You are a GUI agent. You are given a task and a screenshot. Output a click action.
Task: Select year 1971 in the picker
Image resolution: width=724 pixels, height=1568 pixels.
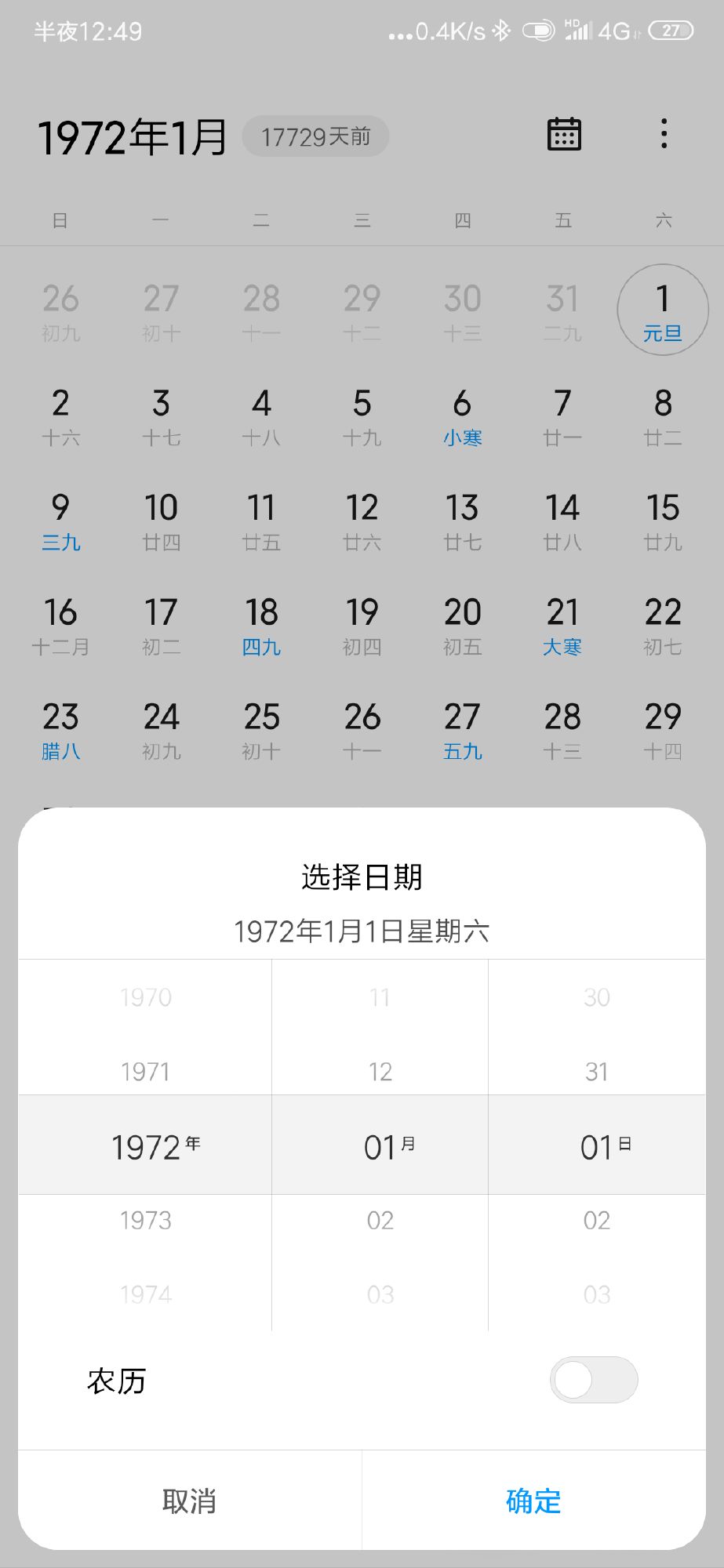tap(146, 1072)
